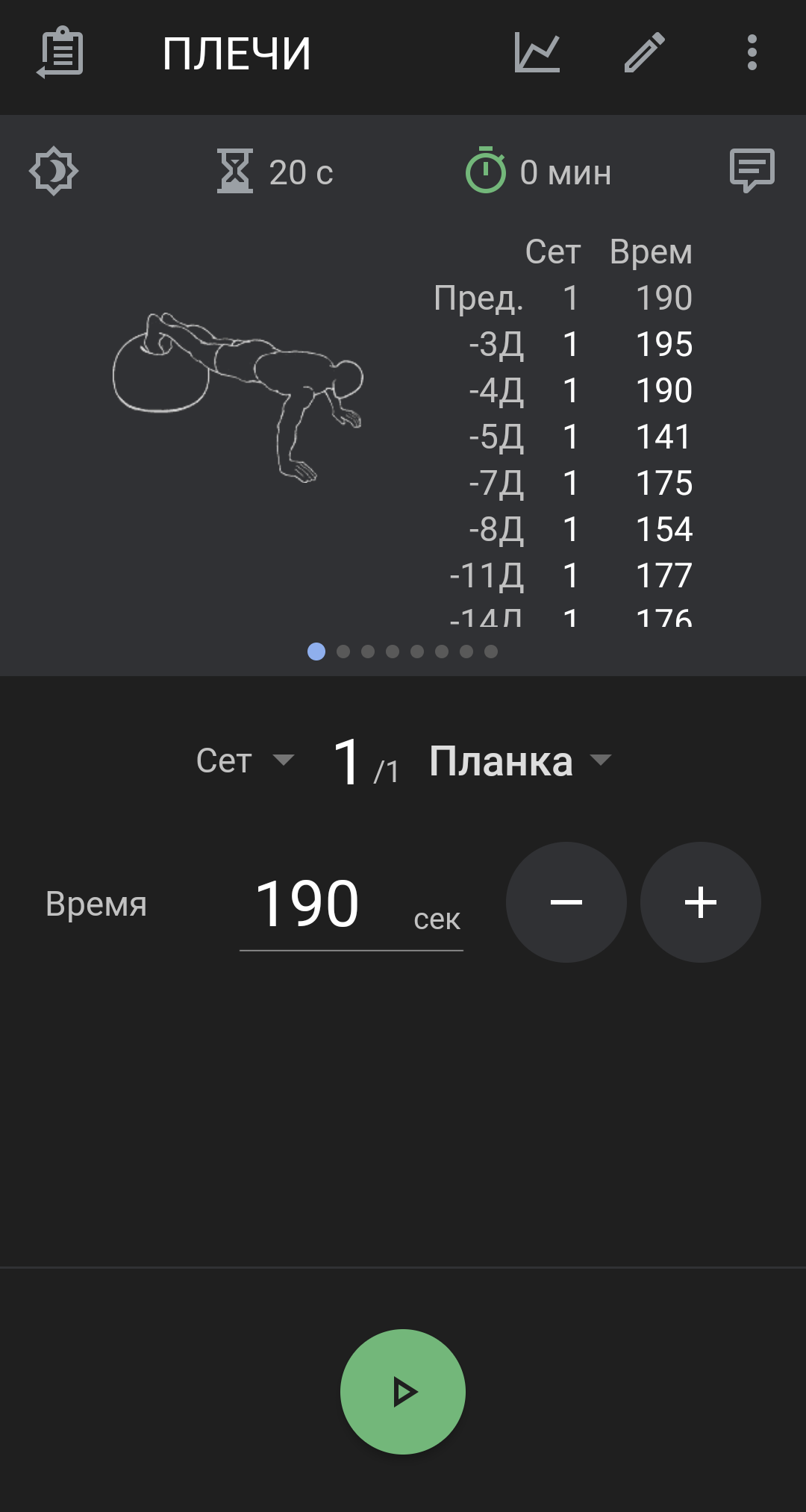
Task: Open the workout list clipboard icon
Action: tap(60, 52)
